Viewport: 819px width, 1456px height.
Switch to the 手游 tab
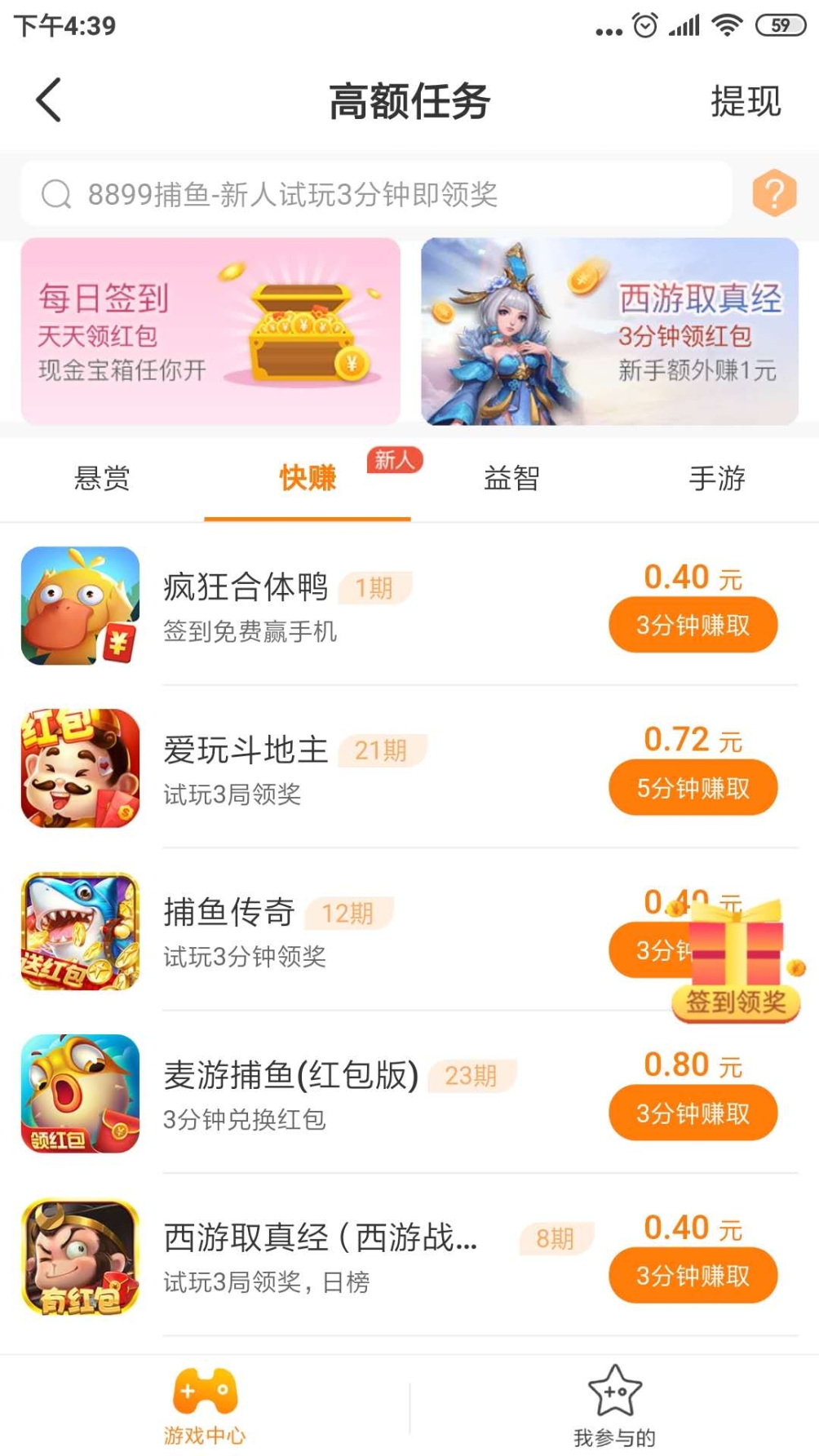pyautogui.click(x=717, y=478)
